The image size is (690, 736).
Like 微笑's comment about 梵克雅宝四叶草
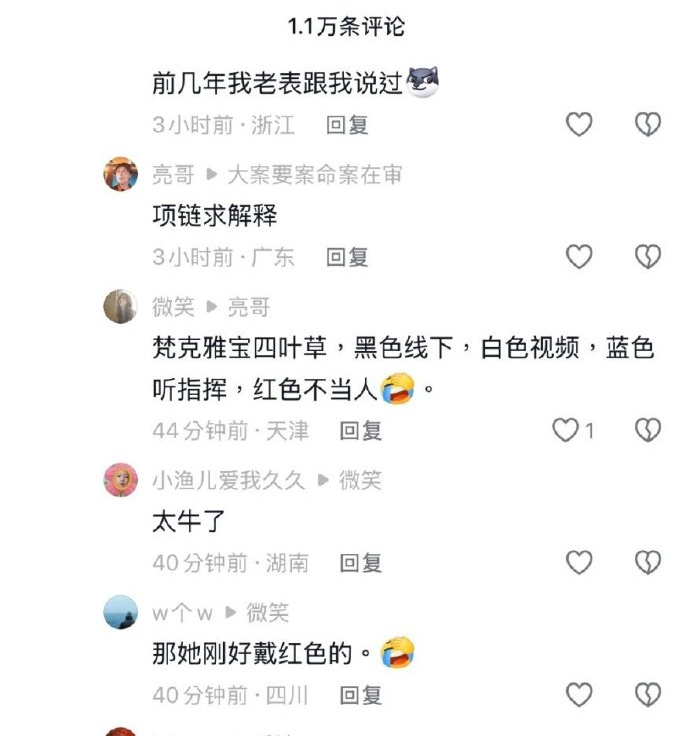[567, 430]
